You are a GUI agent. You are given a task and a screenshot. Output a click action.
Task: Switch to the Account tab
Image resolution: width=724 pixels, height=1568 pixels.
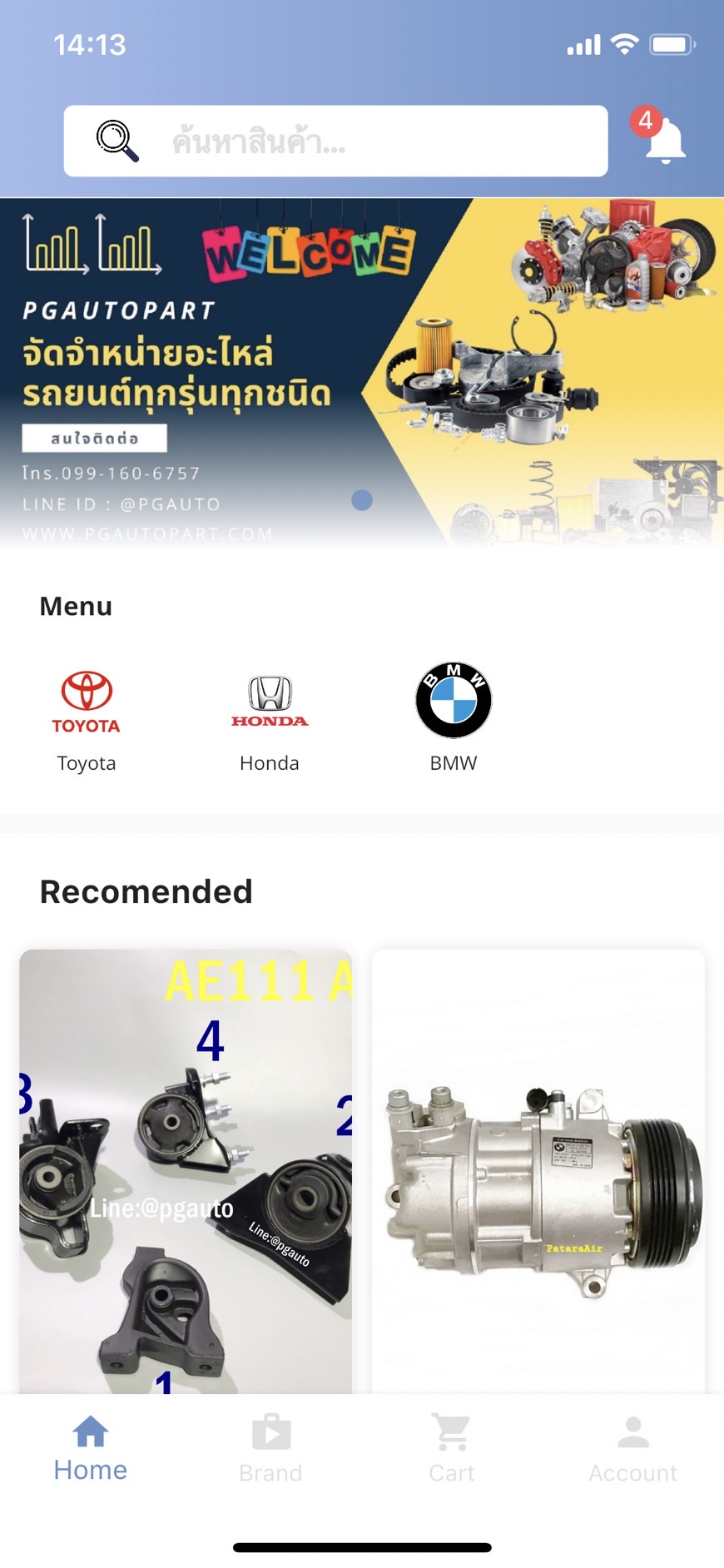point(632,1450)
